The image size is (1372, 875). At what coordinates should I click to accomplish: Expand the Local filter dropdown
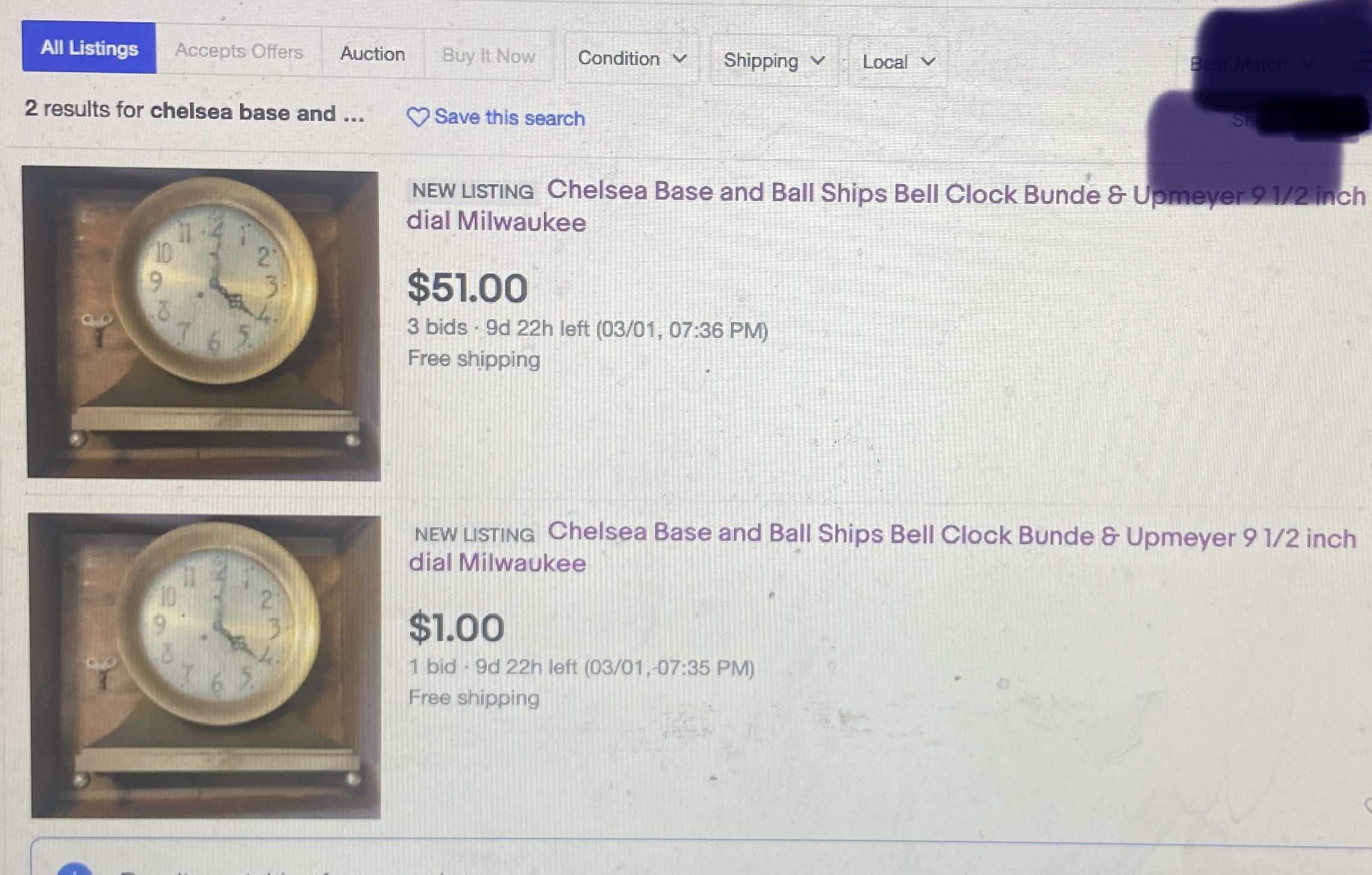(898, 61)
